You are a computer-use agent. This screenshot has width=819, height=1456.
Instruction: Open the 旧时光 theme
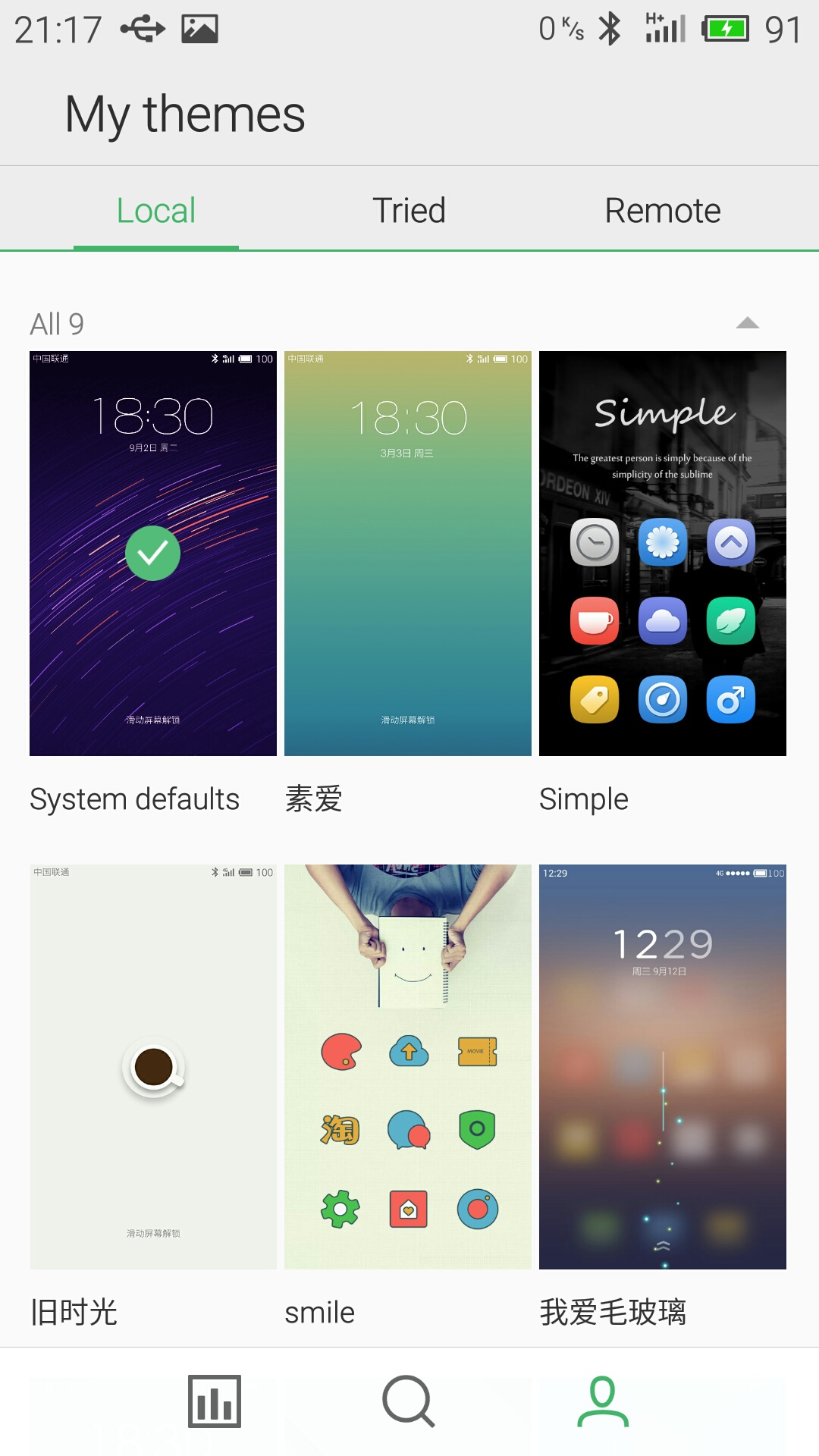pyautogui.click(x=153, y=1067)
